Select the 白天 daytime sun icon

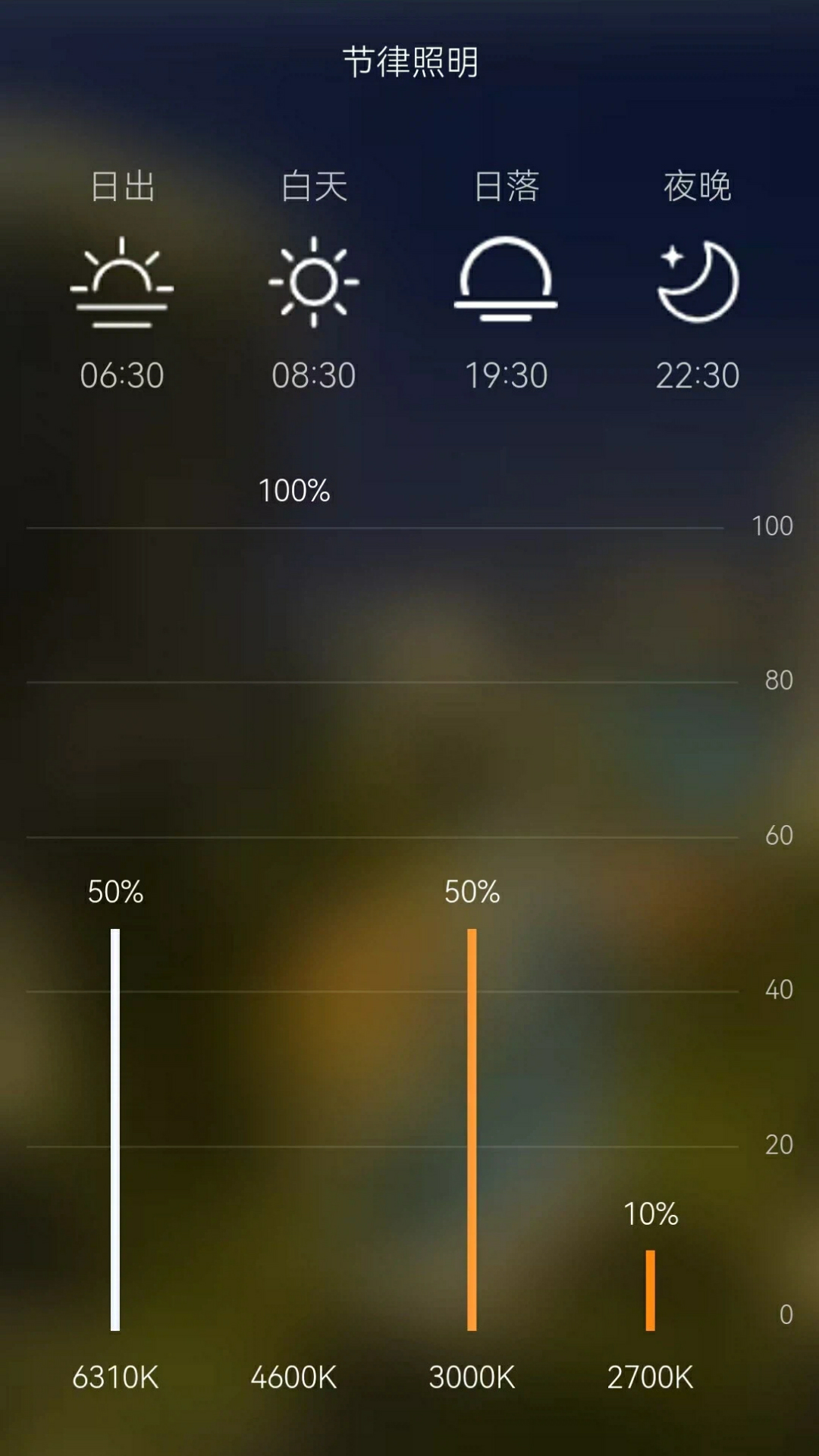[314, 282]
